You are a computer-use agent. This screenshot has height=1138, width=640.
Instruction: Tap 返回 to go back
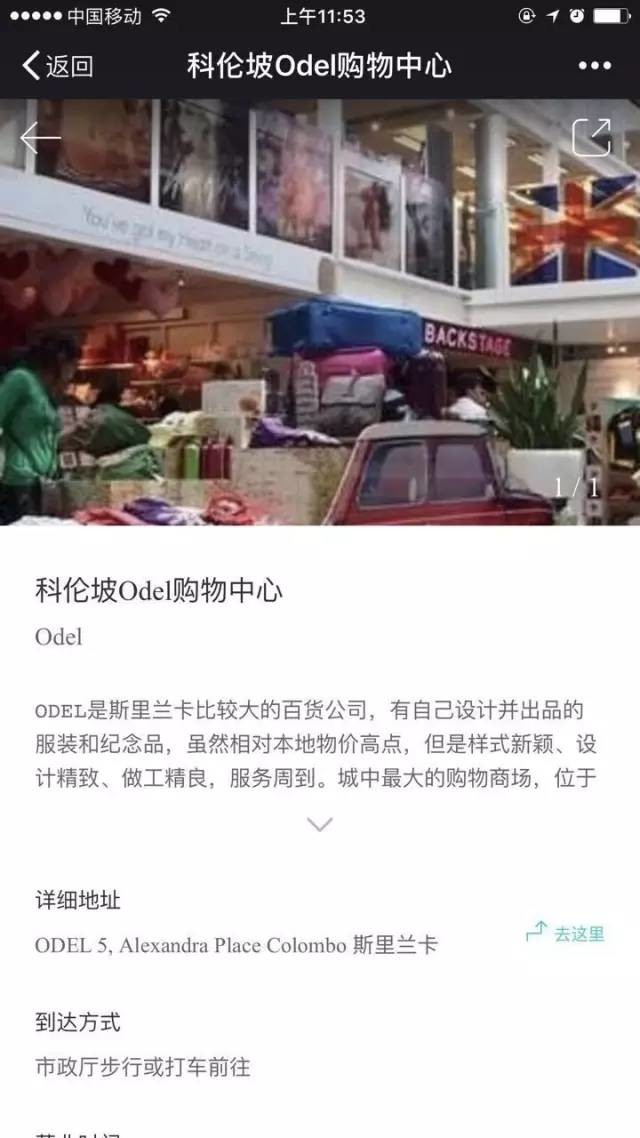coord(57,67)
